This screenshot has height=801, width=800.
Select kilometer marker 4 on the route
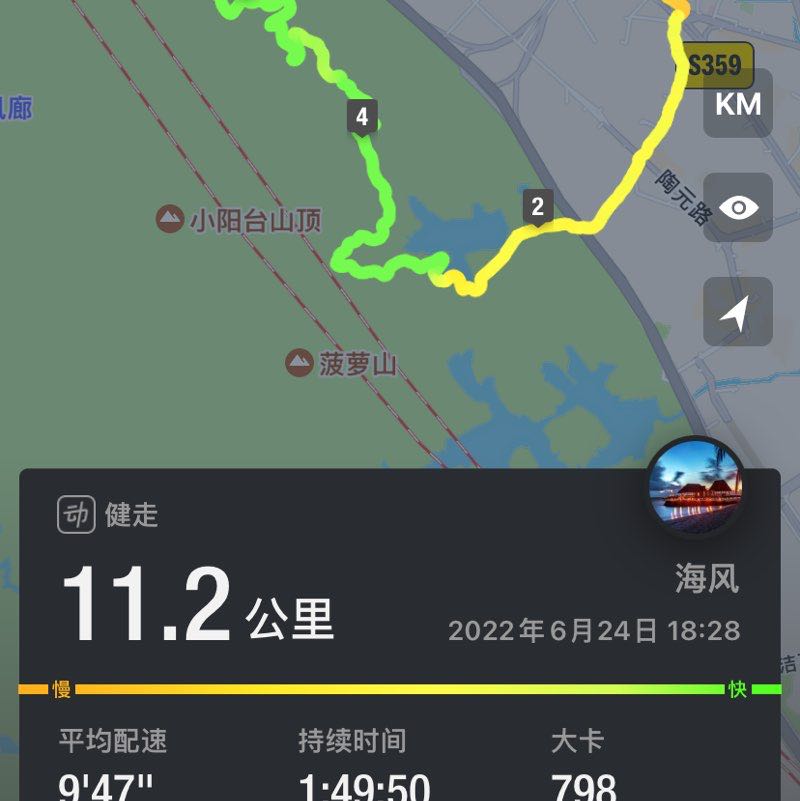coord(360,115)
